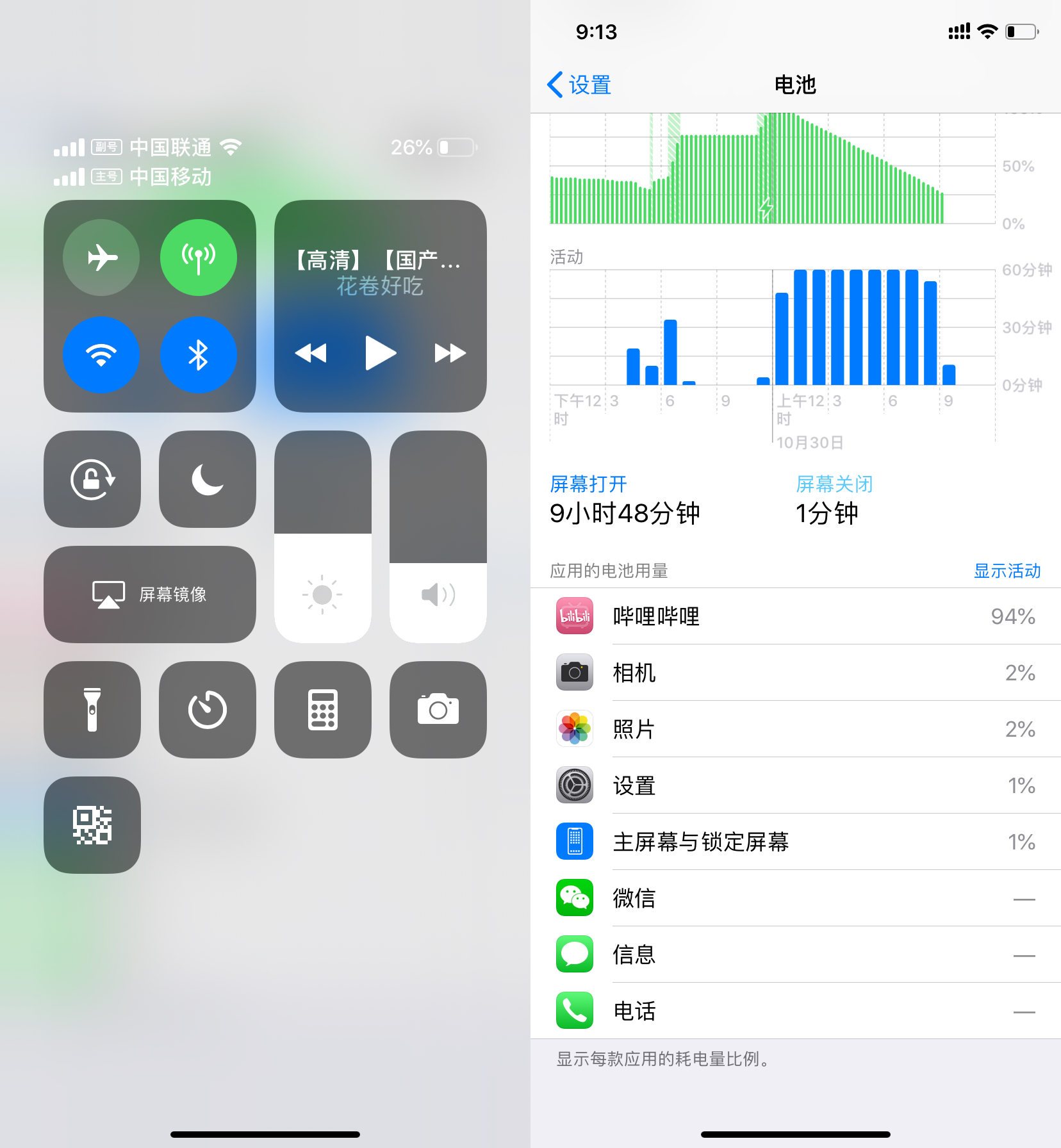The width and height of the screenshot is (1061, 1148).
Task: Turn off cellular data
Action: pos(198,258)
